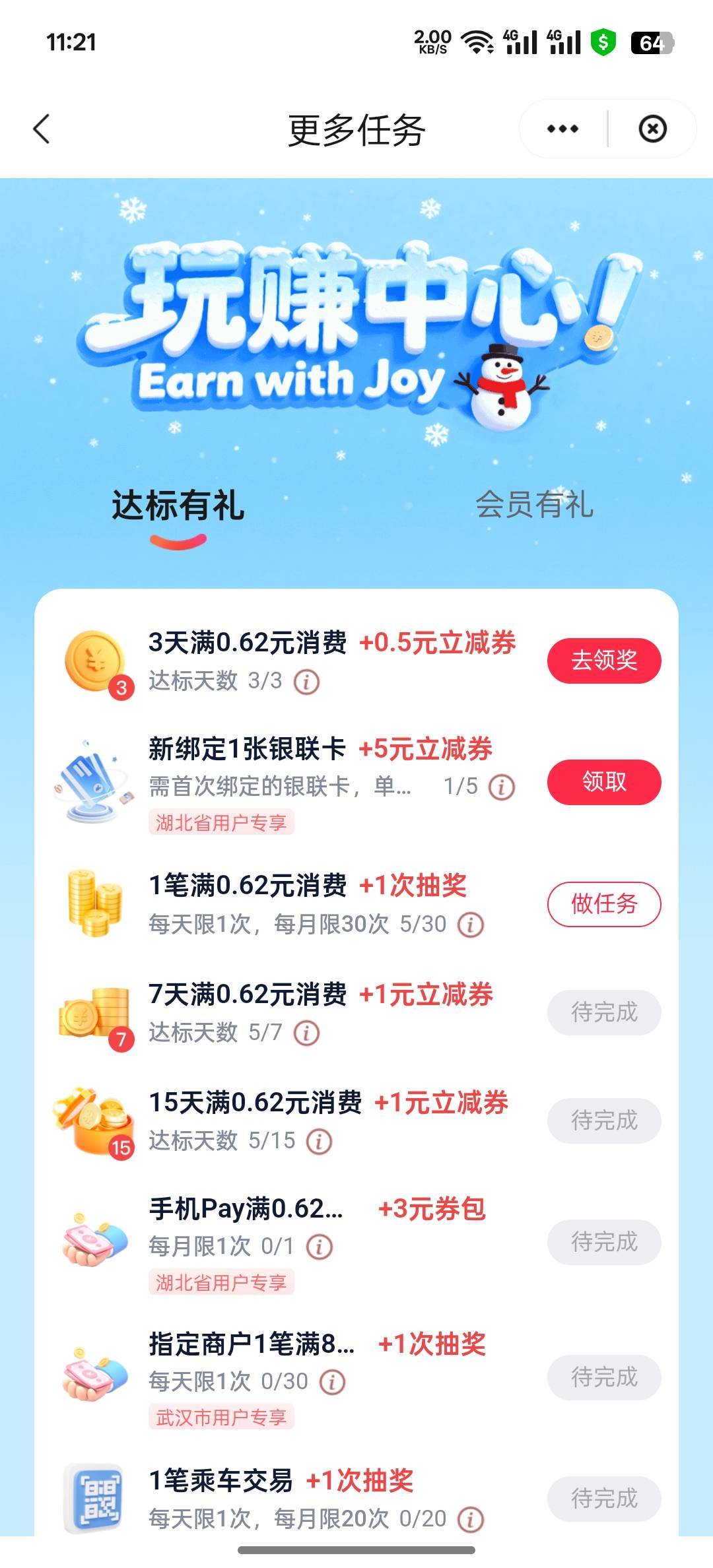Image resolution: width=713 pixels, height=1568 pixels.
Task: Show info for 新绑定1张银联卡 task
Action: coord(502,787)
